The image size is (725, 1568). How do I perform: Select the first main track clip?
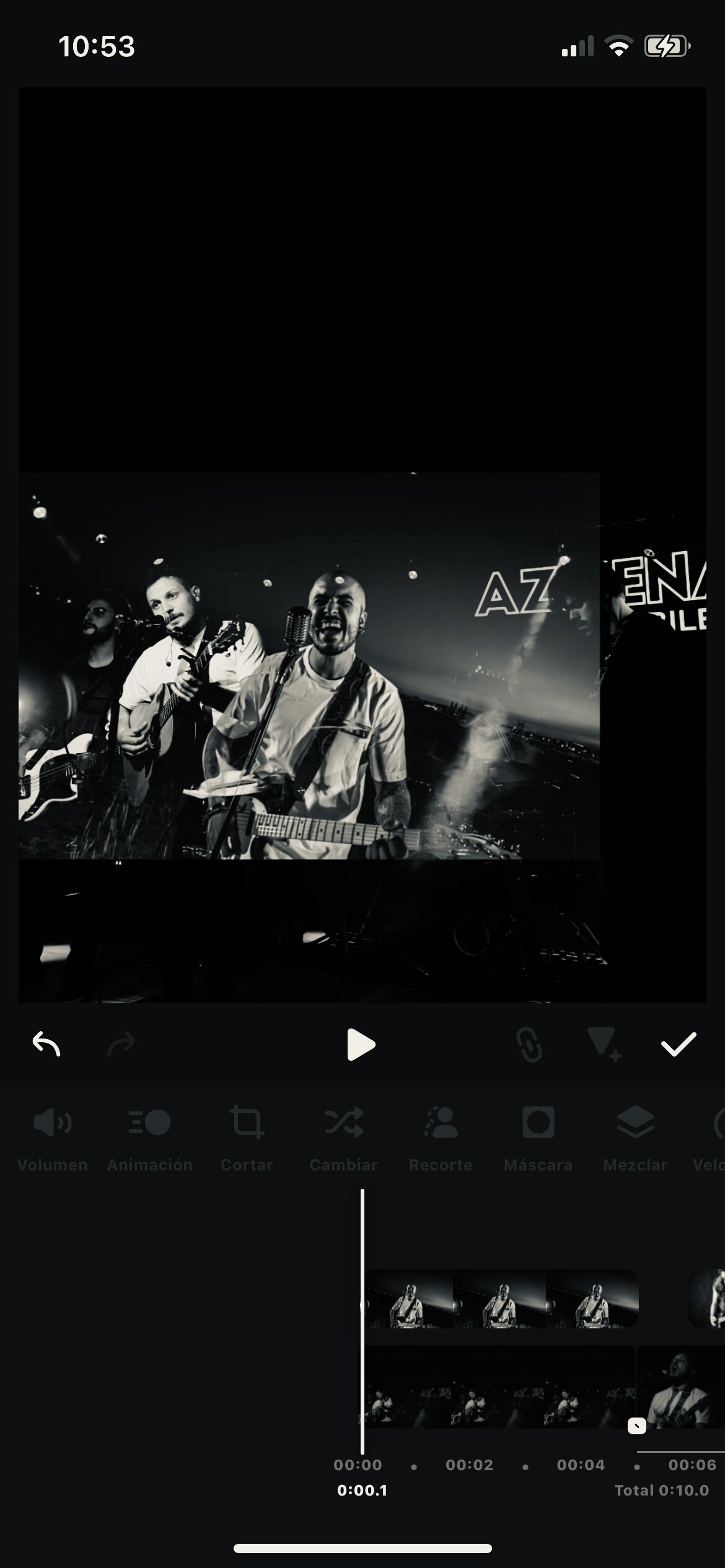click(x=499, y=1387)
